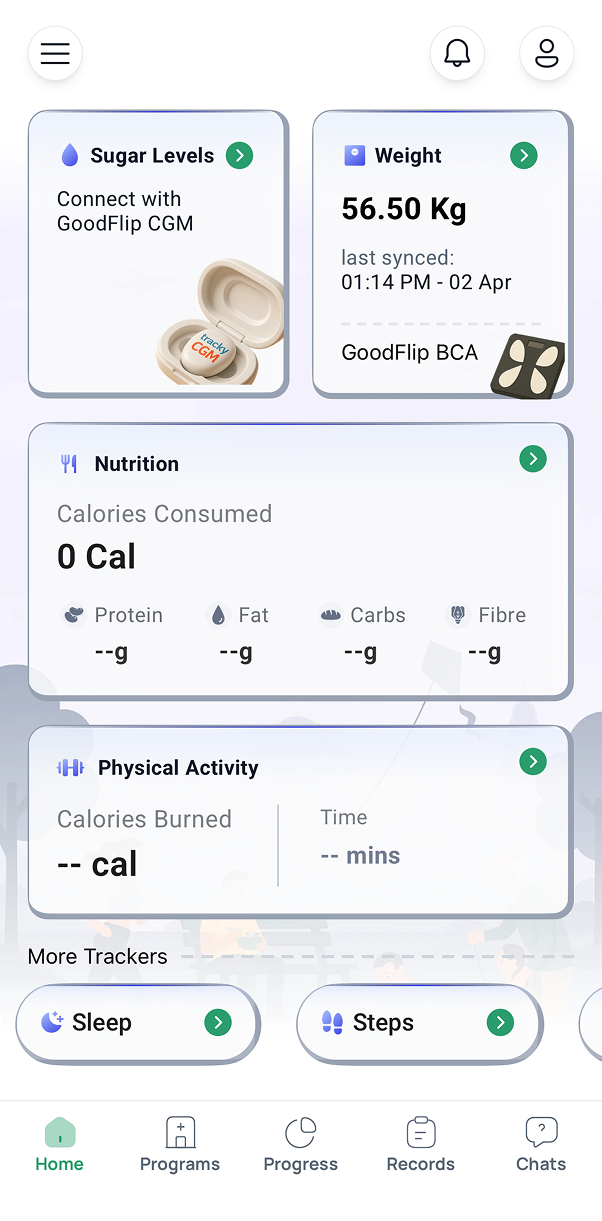This screenshot has height=1221, width=602.
Task: Open the Nutrition card
Action: [300, 560]
